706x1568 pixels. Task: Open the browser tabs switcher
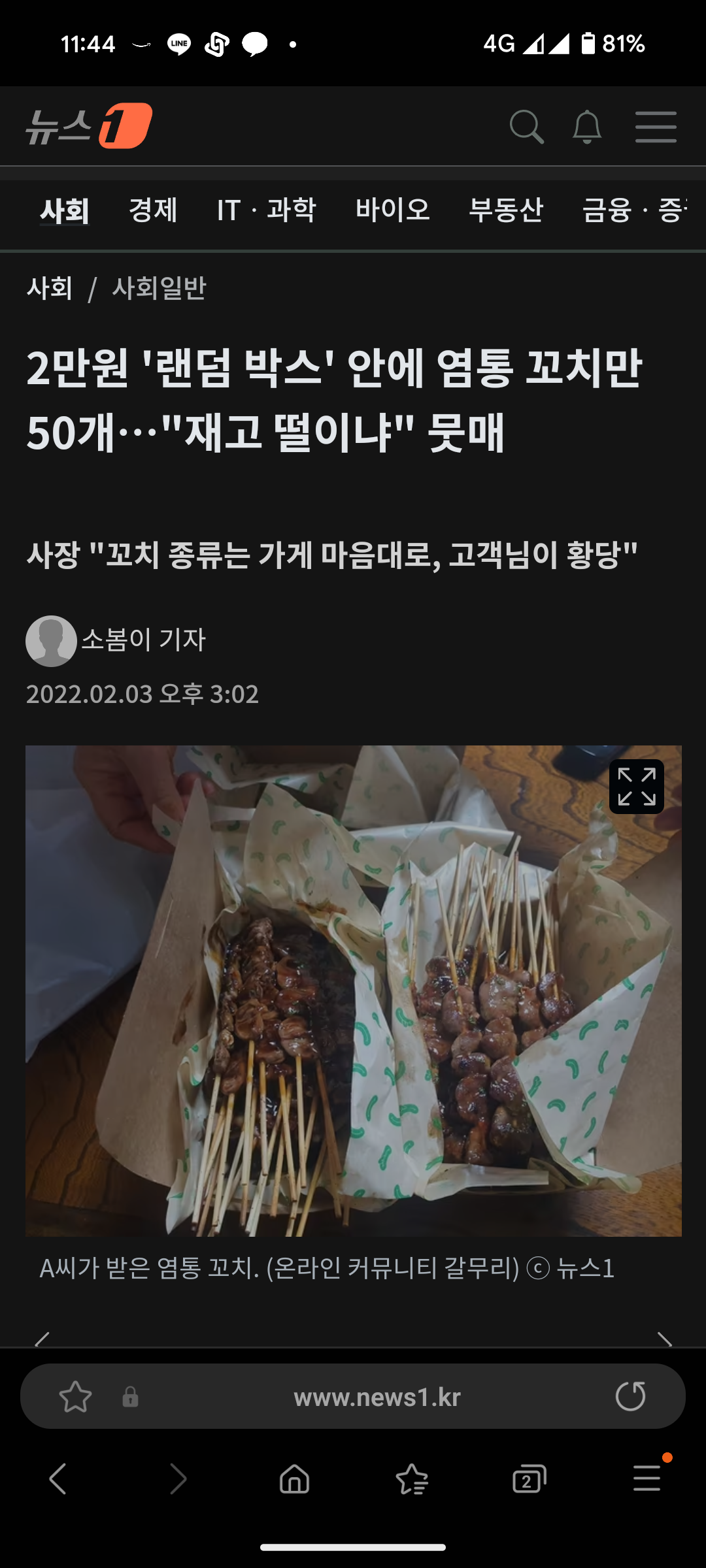point(529,1479)
